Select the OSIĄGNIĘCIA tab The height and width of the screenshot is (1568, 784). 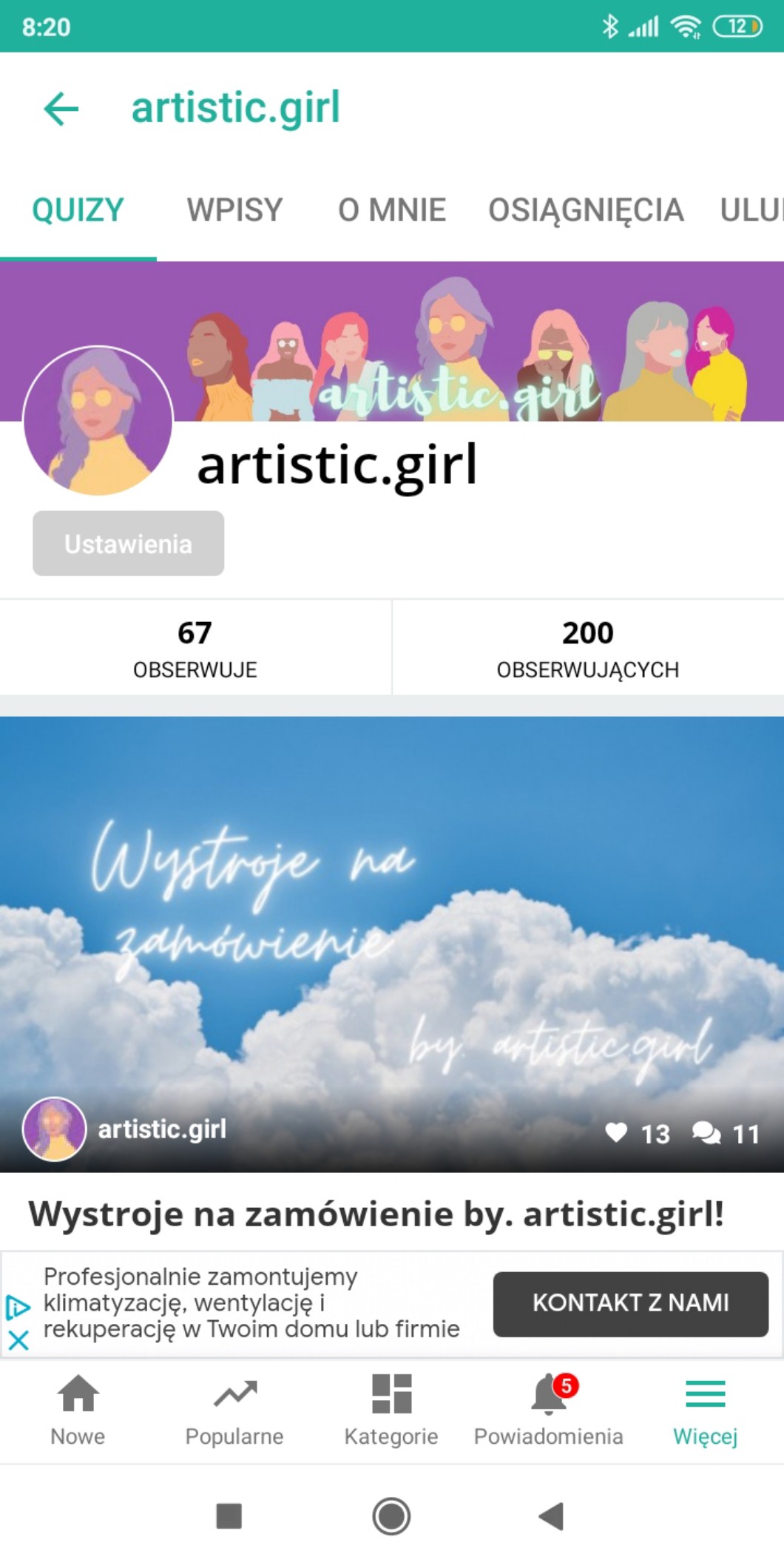586,210
